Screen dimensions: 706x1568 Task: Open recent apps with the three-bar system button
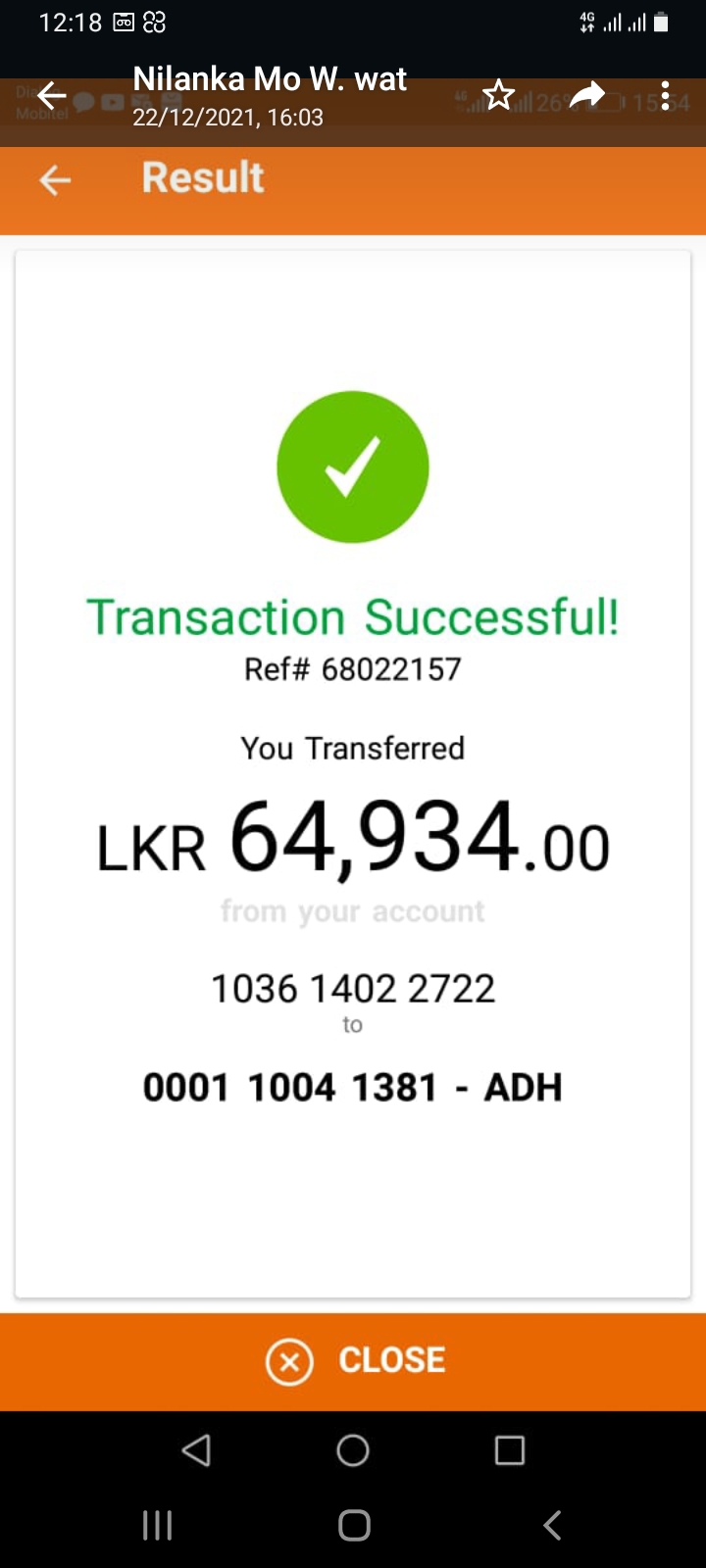[158, 1525]
